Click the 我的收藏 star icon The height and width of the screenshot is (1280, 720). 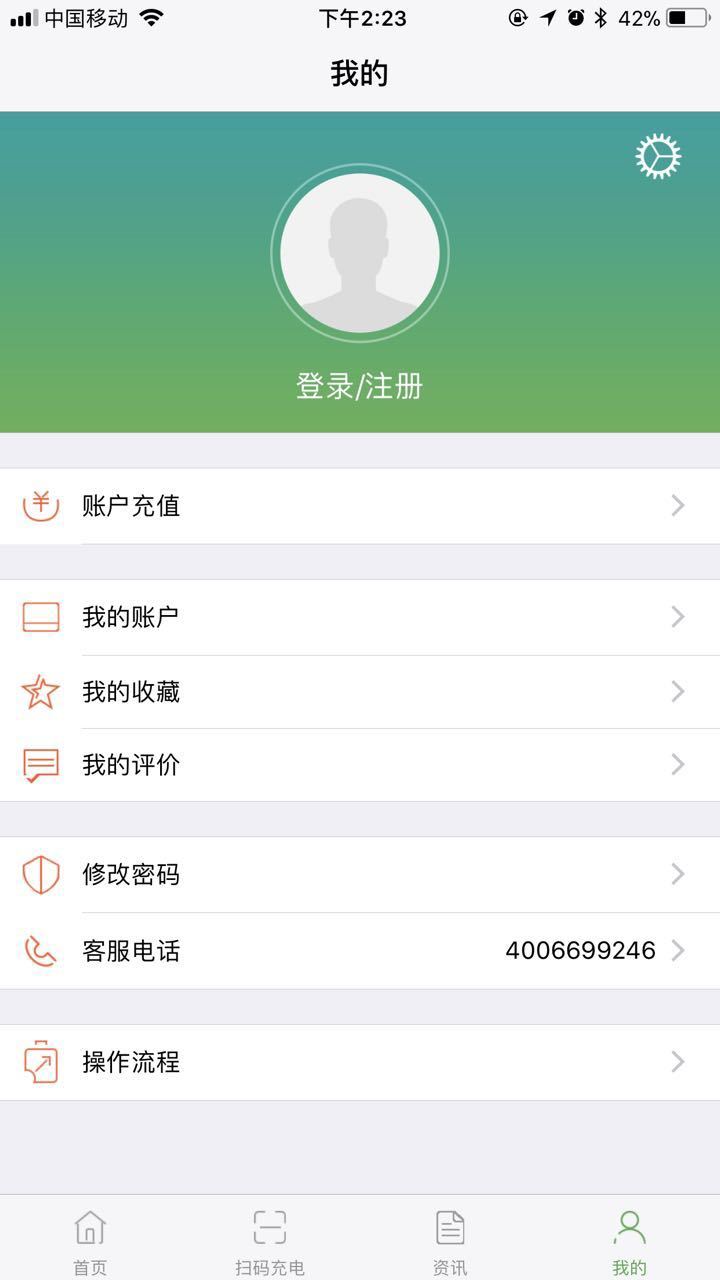40,691
